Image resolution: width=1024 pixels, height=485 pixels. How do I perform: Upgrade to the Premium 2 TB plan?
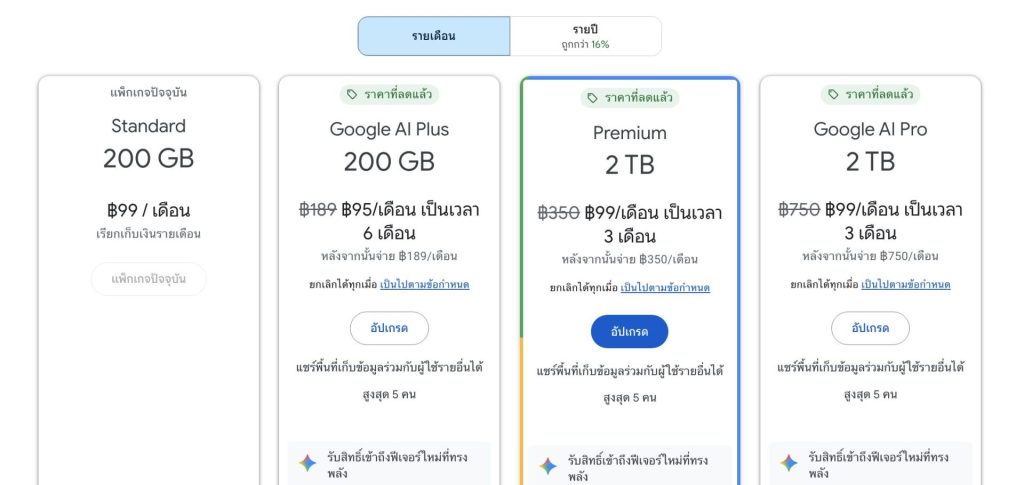click(629, 331)
